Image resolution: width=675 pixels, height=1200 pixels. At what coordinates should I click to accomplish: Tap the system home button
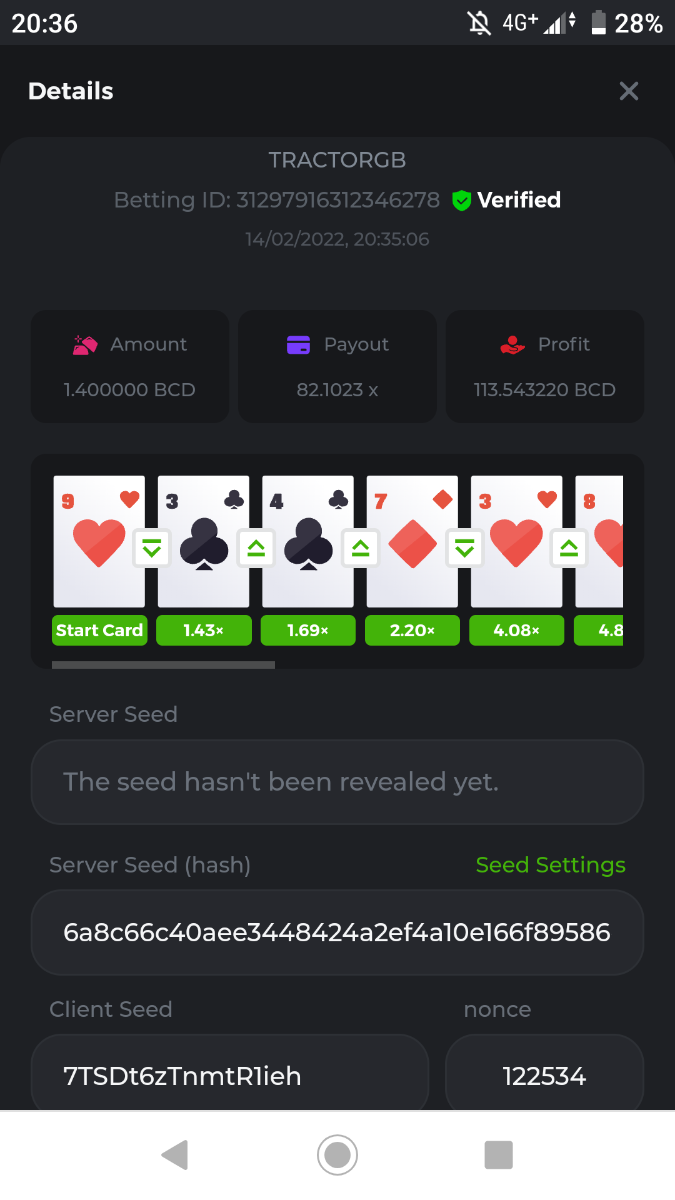[337, 1155]
